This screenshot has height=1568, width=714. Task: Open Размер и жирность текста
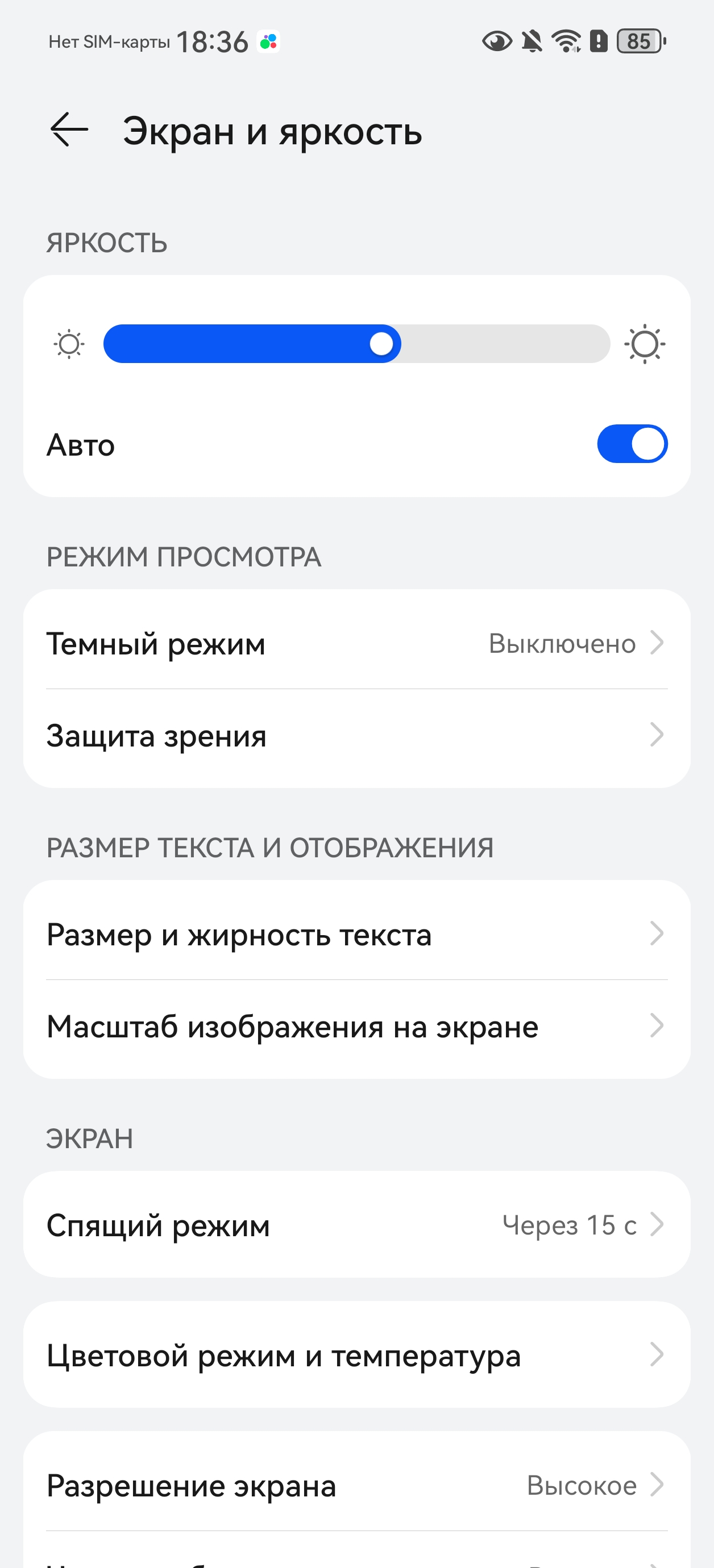click(x=356, y=935)
